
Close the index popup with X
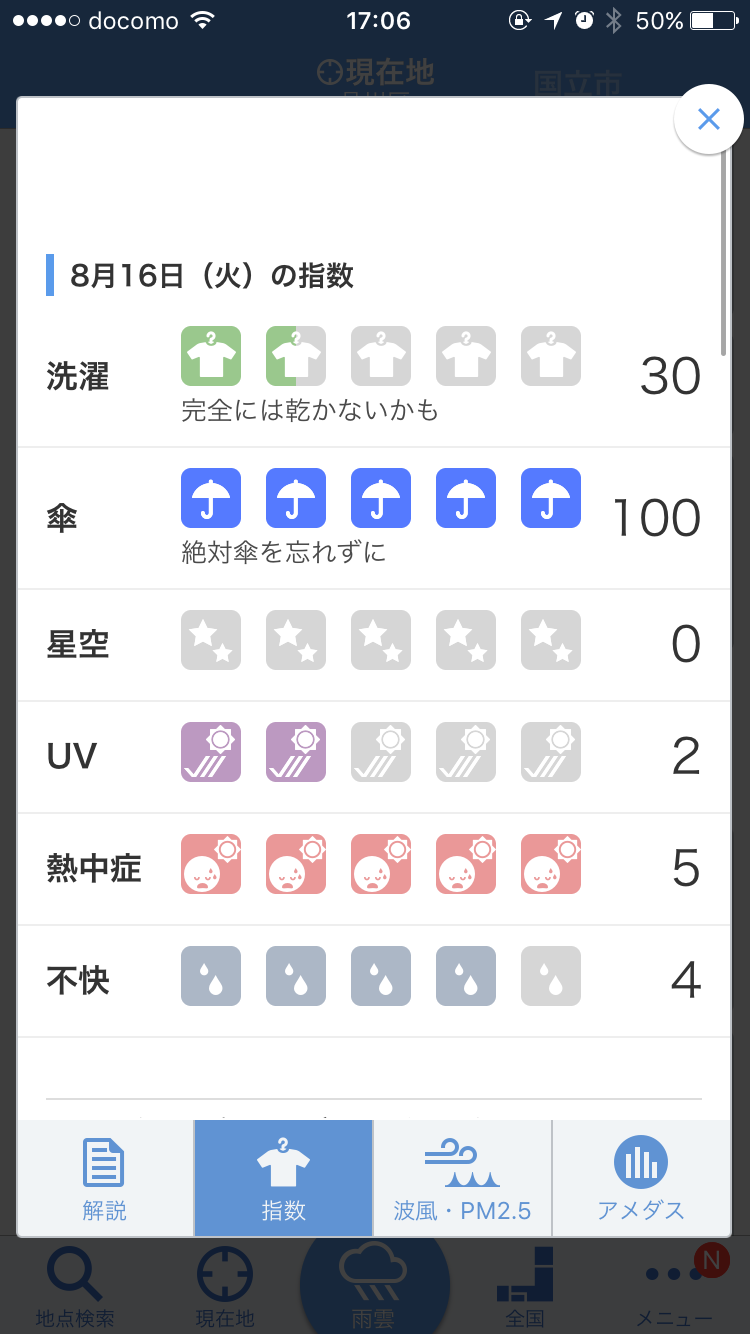[x=708, y=120]
